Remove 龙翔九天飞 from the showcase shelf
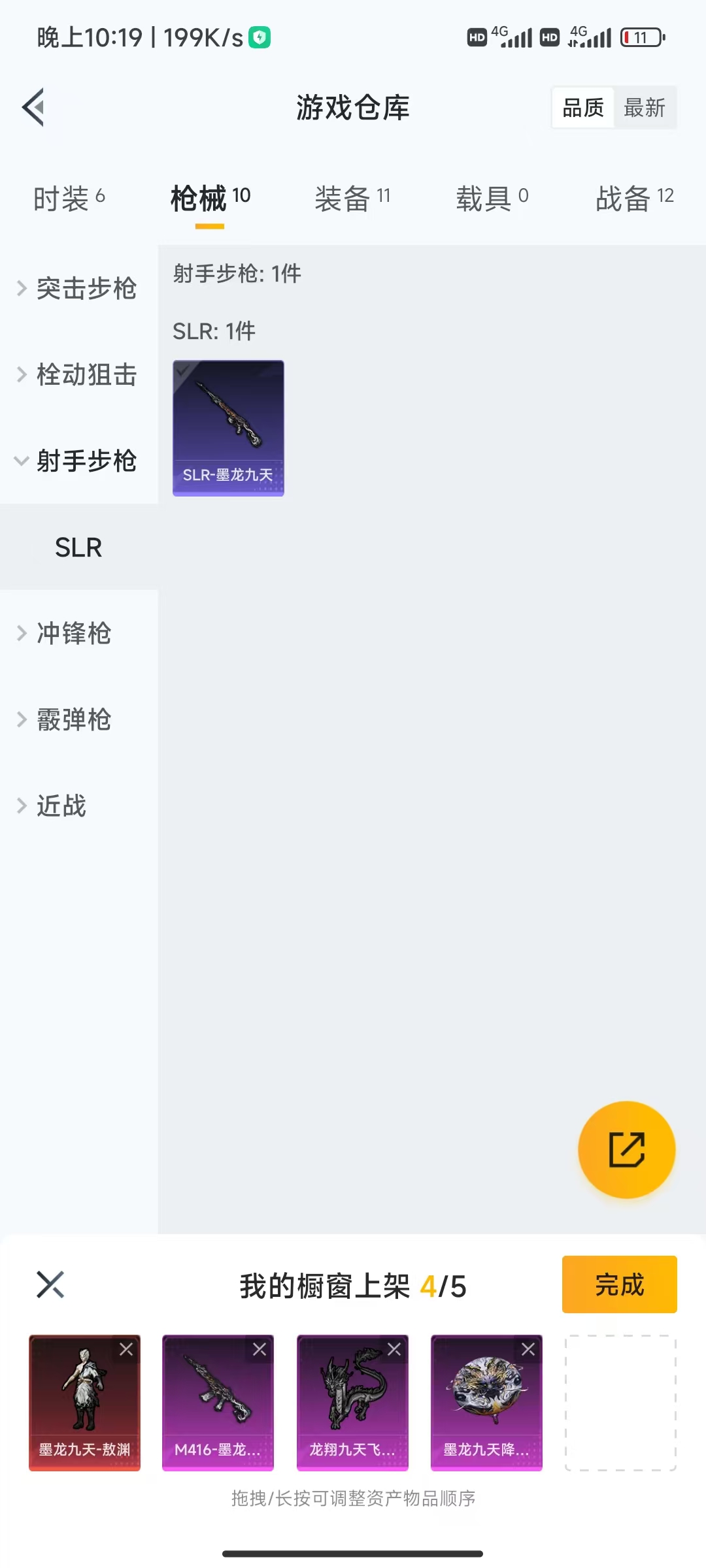The image size is (706, 1568). tap(395, 1350)
